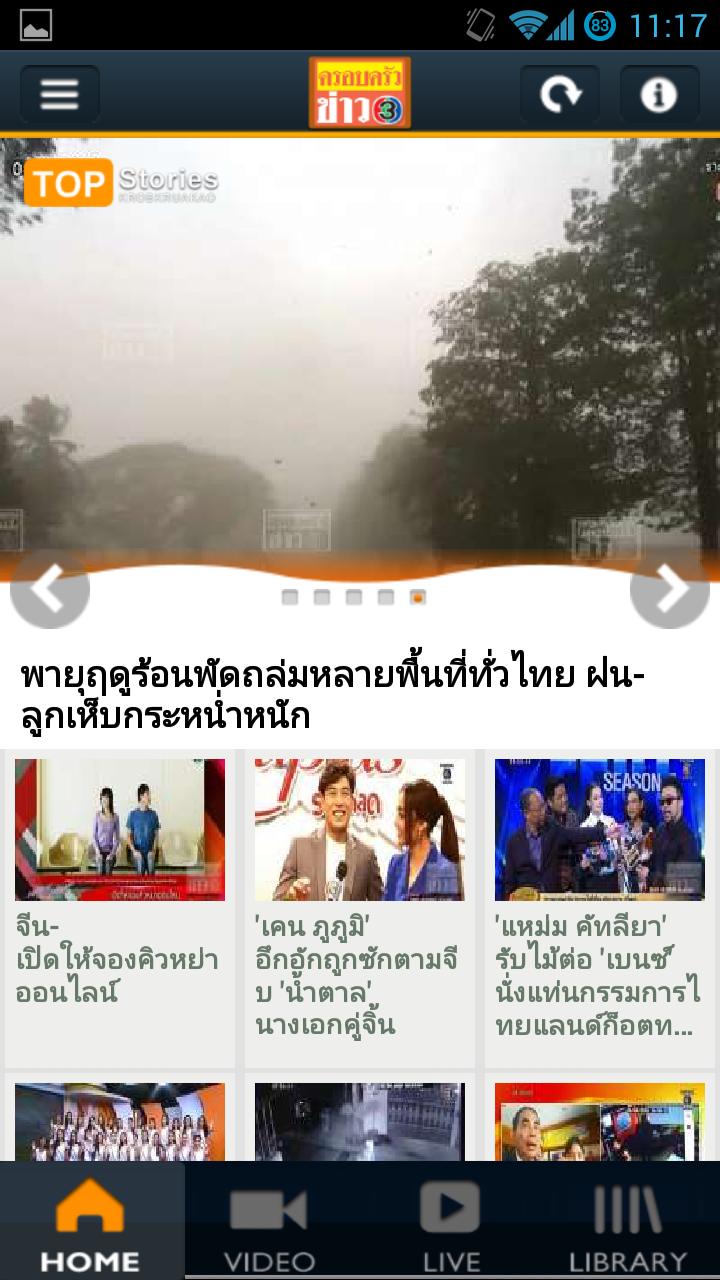Open the info button

659,95
